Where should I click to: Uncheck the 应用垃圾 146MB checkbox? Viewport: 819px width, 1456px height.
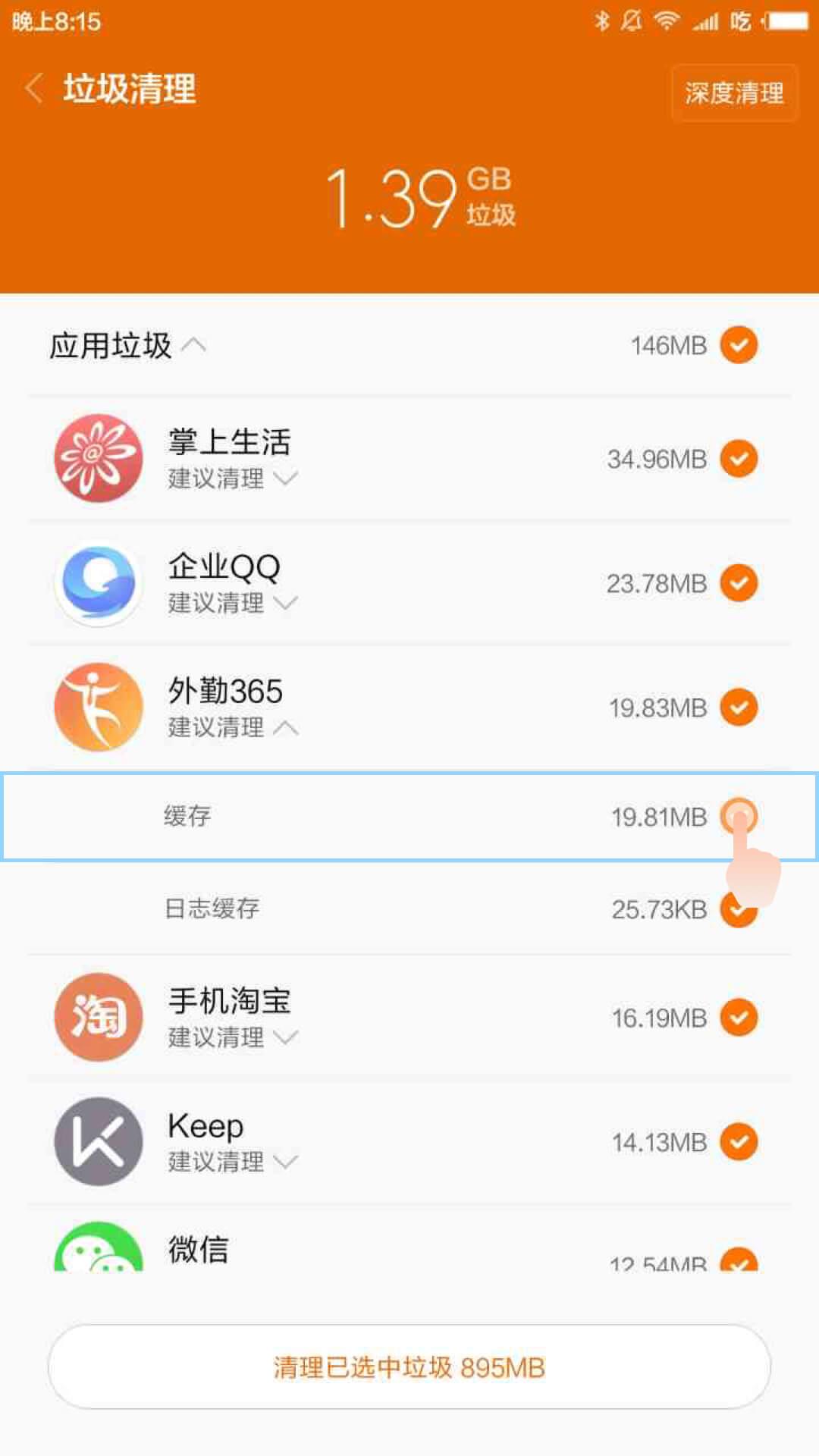point(739,346)
